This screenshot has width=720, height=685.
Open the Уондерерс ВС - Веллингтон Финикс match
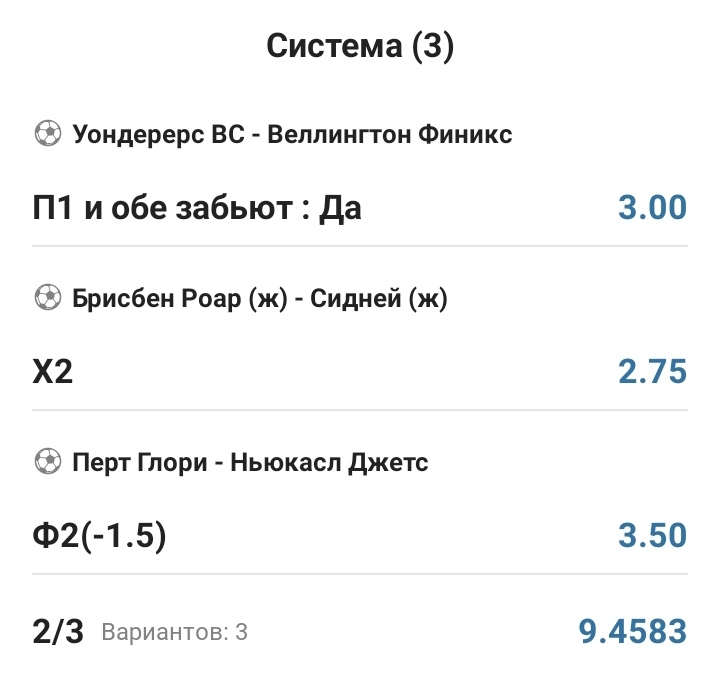[292, 134]
